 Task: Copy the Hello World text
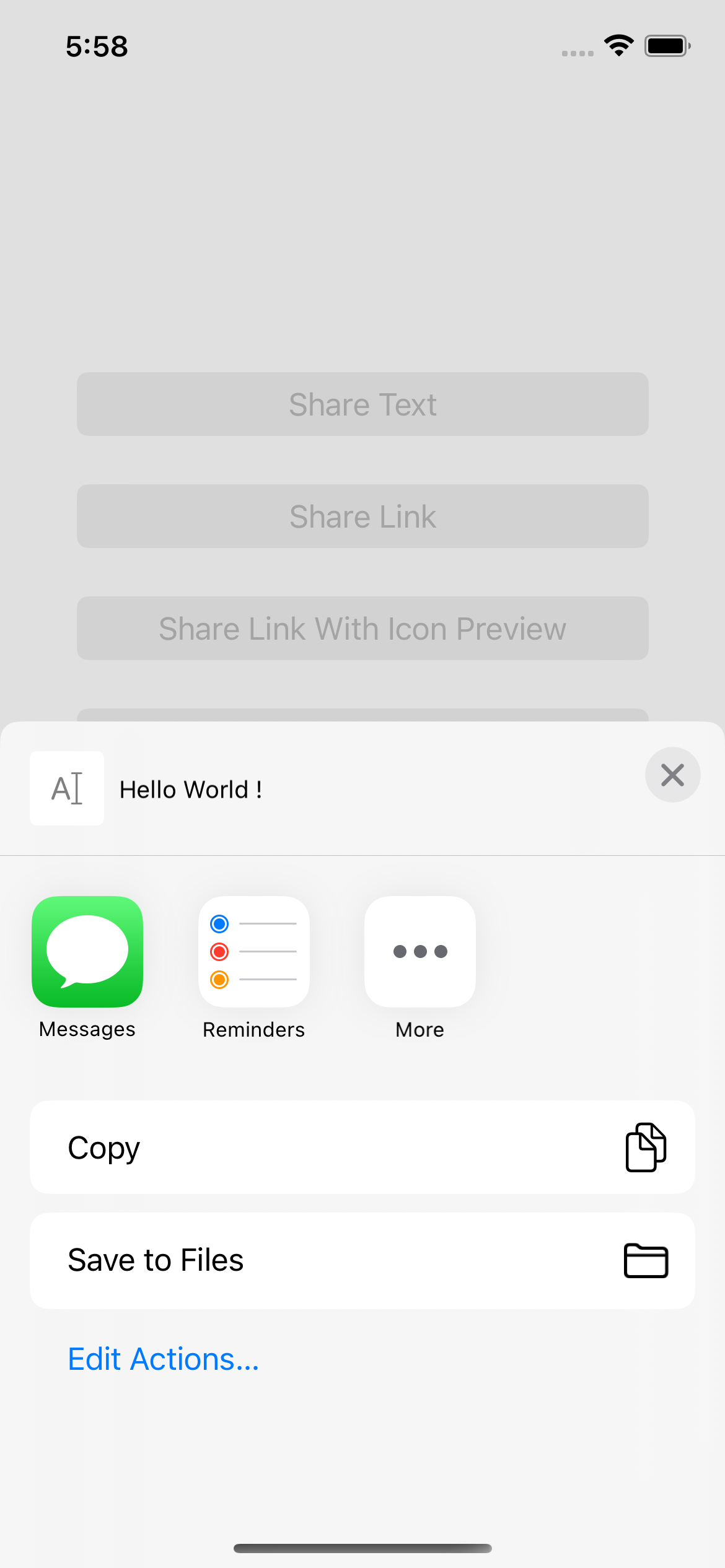coord(362,1148)
